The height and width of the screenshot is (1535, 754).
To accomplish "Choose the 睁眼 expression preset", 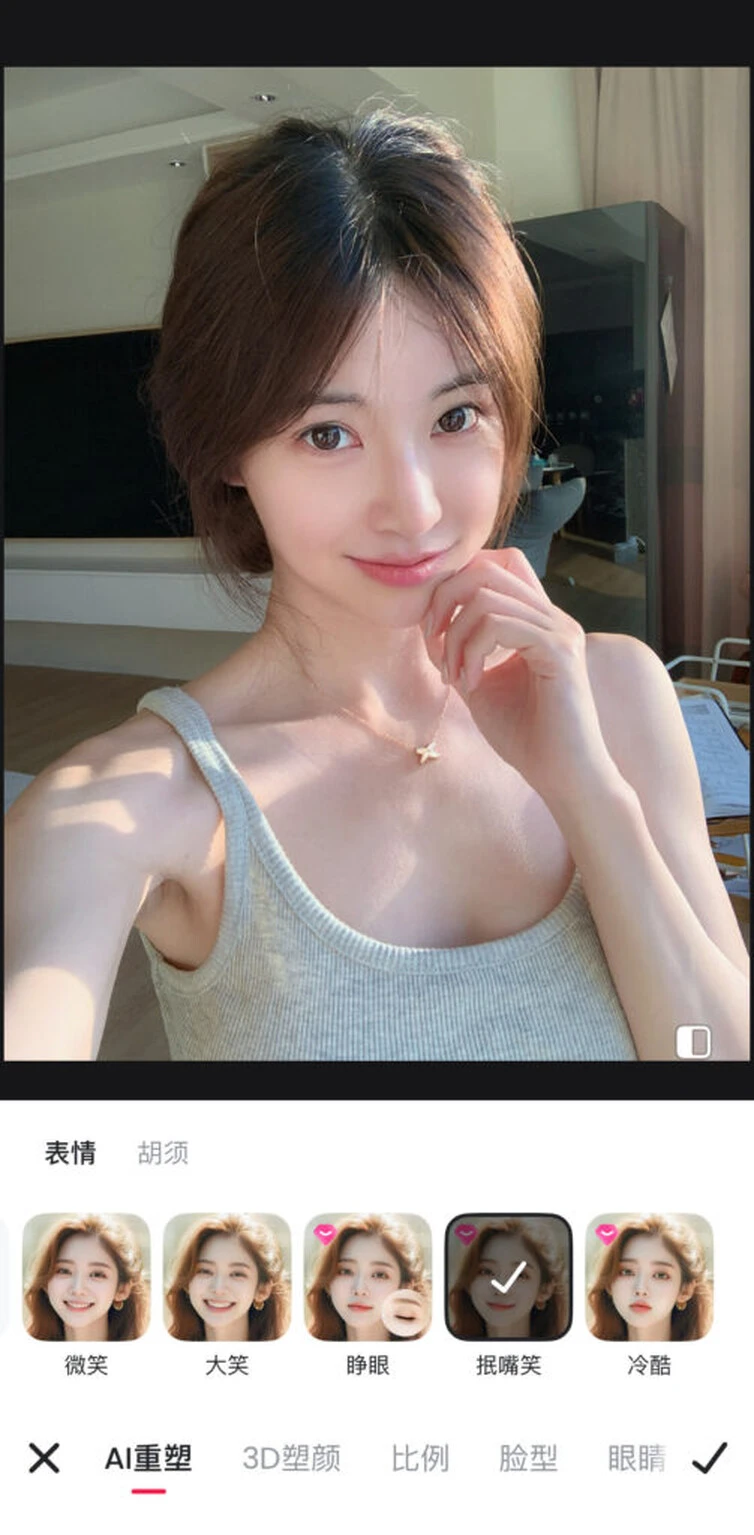I will point(368,1277).
